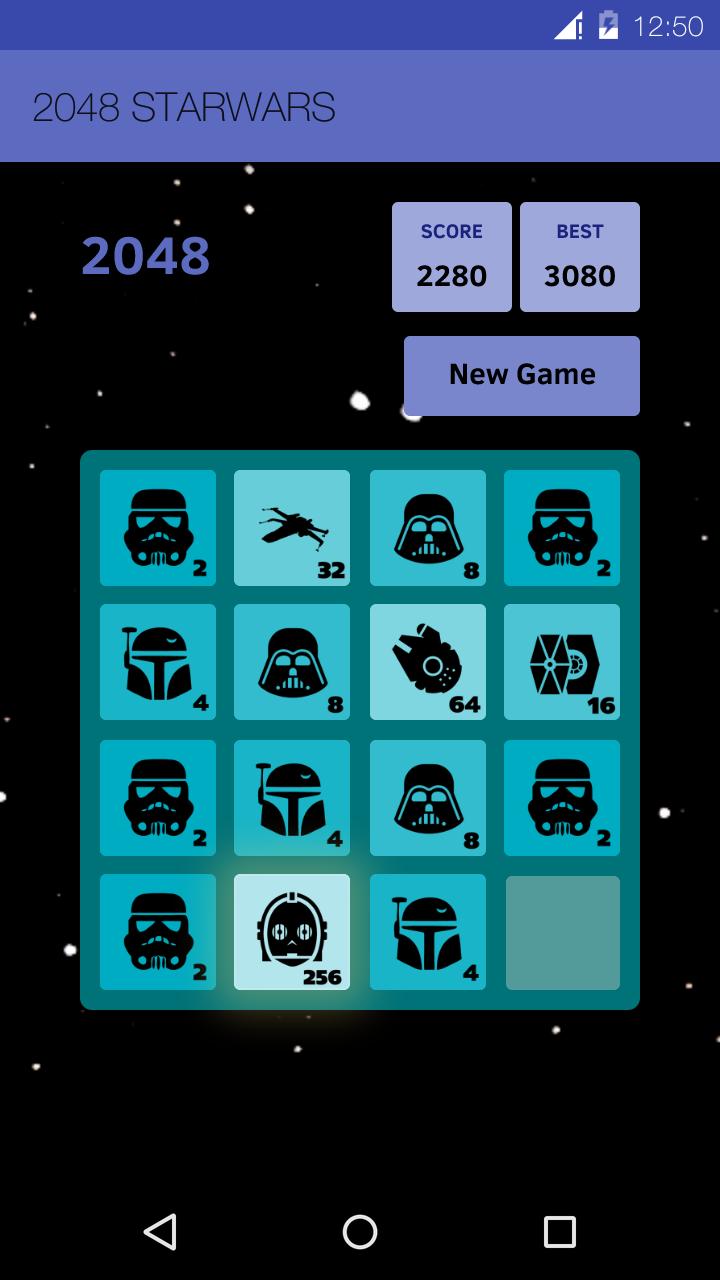Viewport: 720px width, 1280px height.
Task: Return to the home screen
Action: pyautogui.click(x=360, y=1232)
